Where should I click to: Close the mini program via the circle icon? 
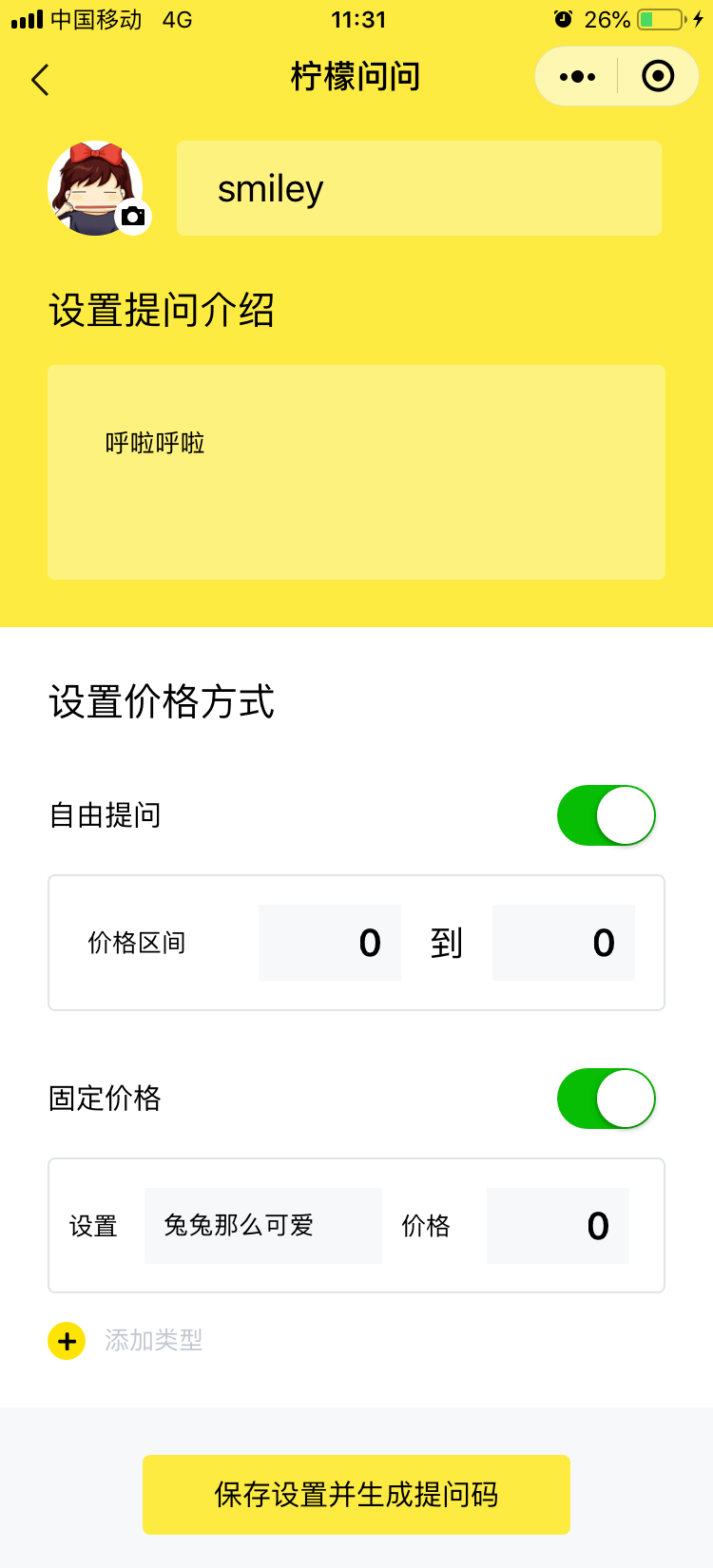pyautogui.click(x=658, y=76)
